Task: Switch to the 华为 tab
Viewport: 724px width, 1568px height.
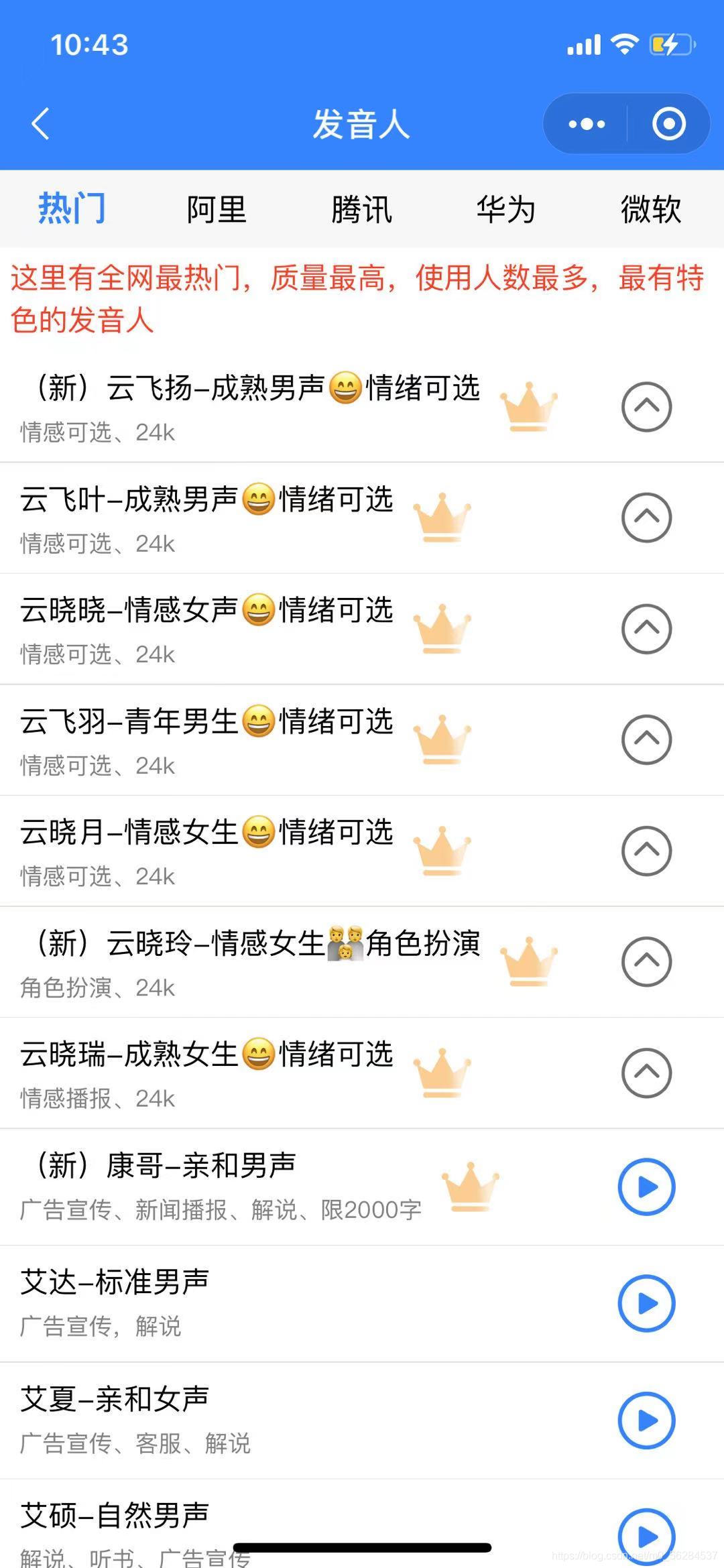Action: point(506,209)
